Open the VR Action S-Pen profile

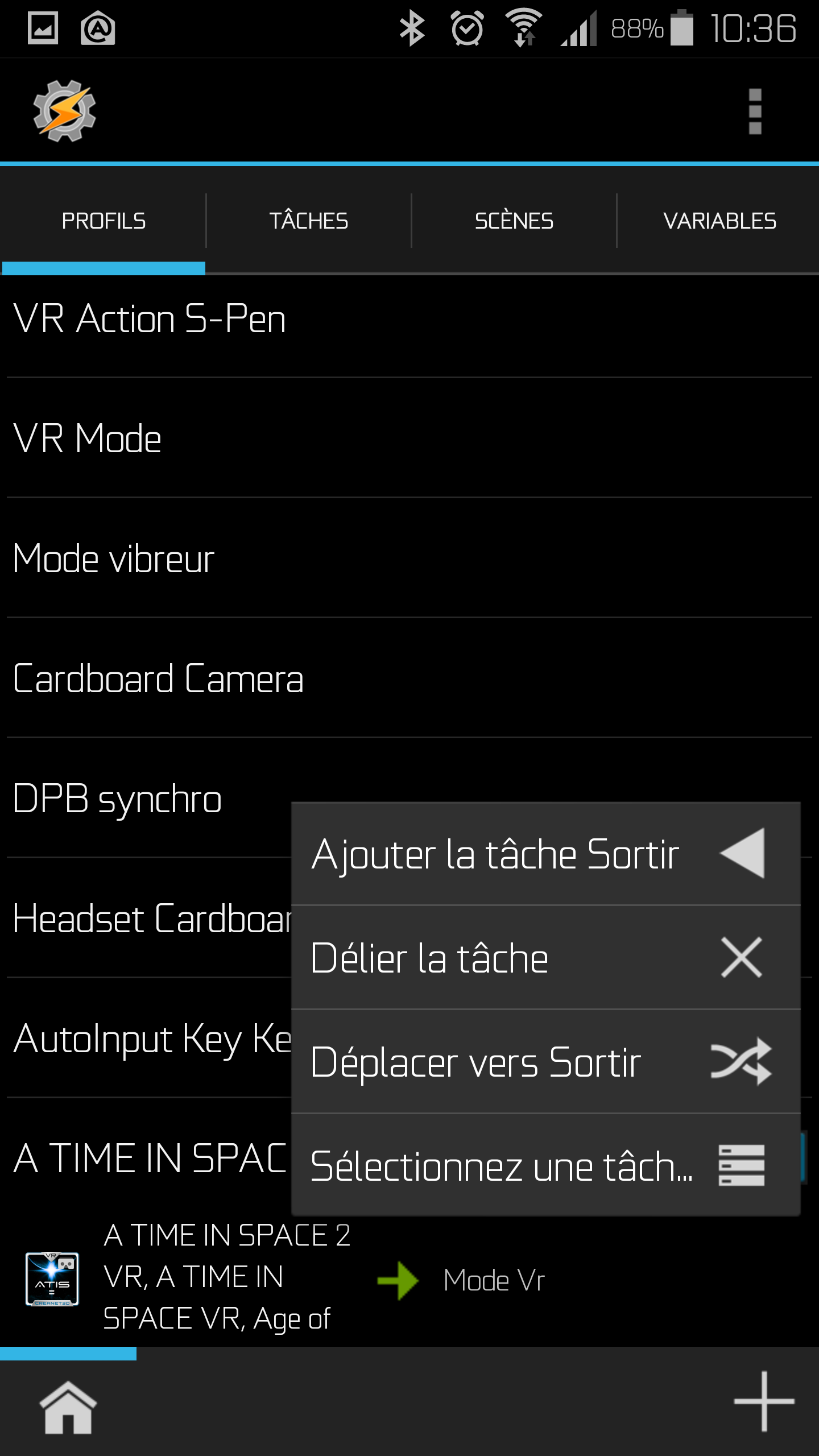(149, 318)
